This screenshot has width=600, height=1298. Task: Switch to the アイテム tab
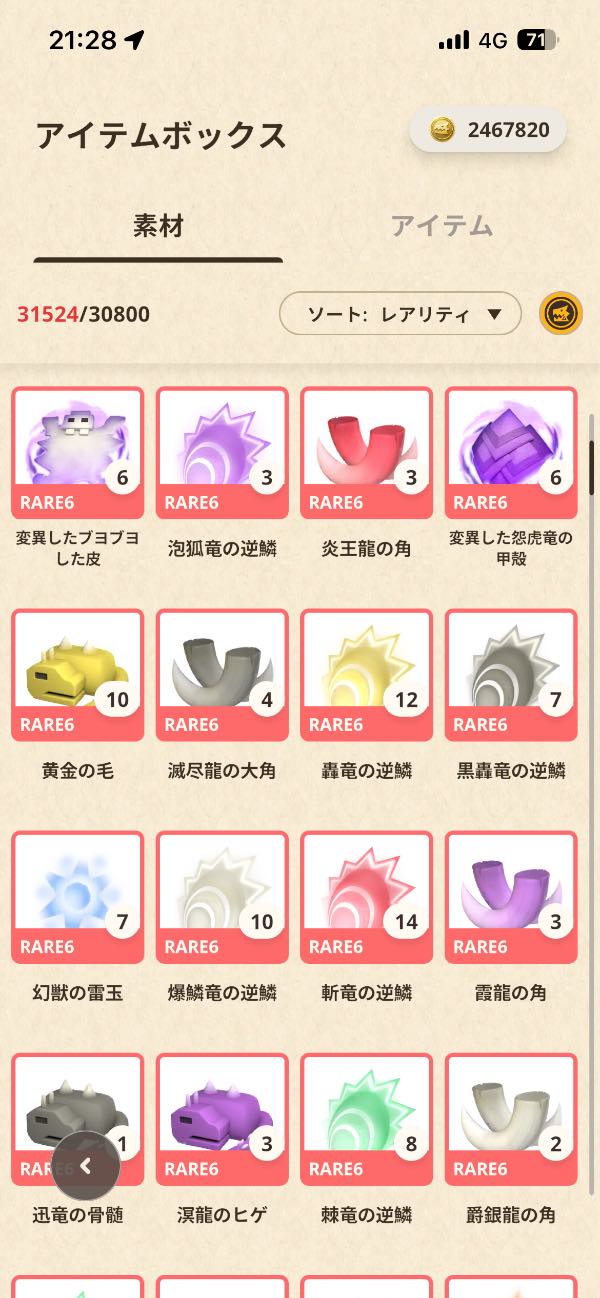(441, 226)
